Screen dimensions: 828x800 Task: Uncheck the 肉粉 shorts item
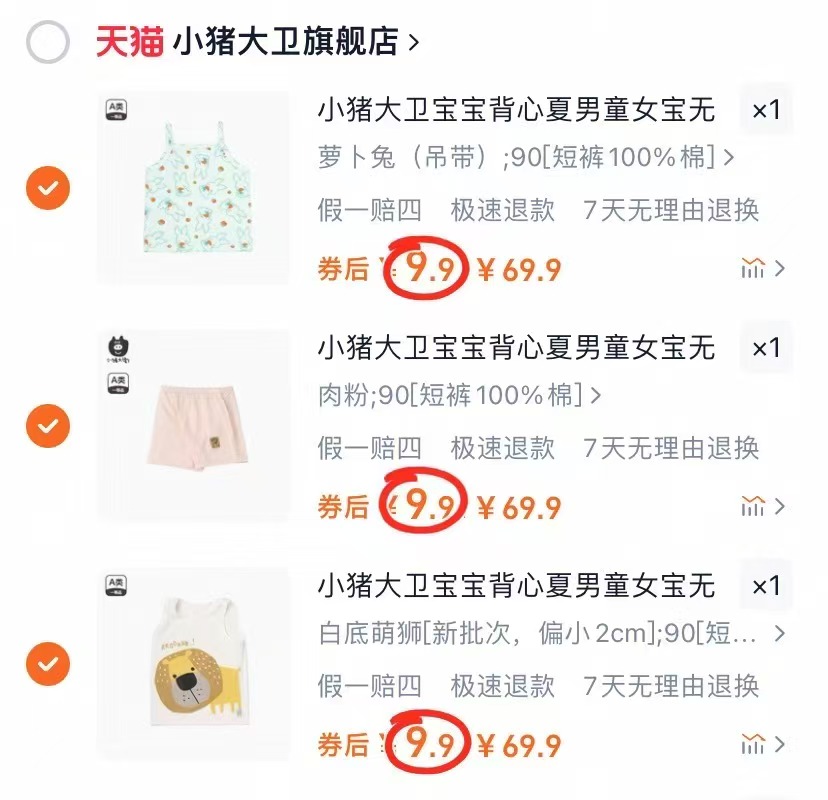coord(47,426)
